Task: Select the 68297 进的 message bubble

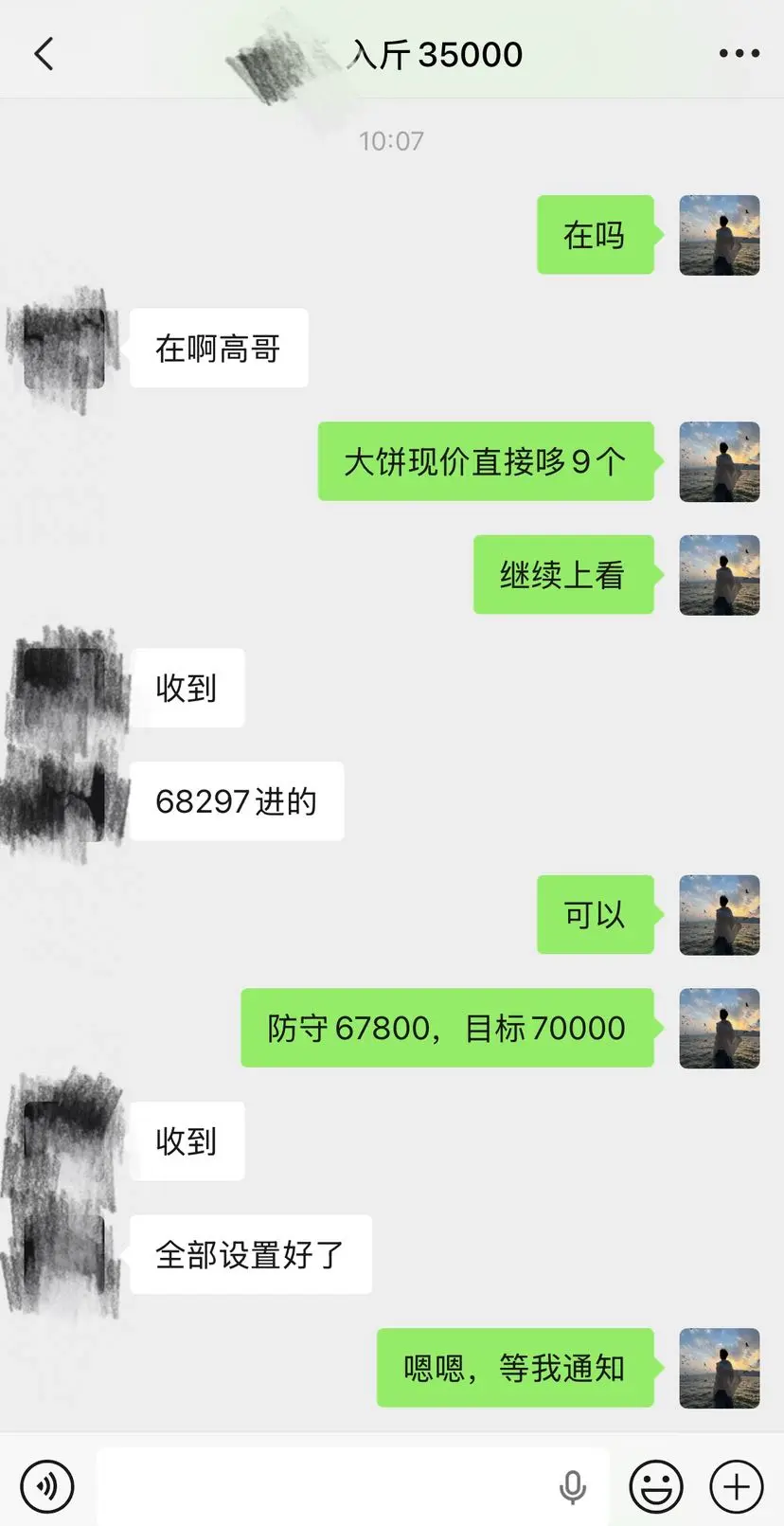Action: pyautogui.click(x=238, y=801)
